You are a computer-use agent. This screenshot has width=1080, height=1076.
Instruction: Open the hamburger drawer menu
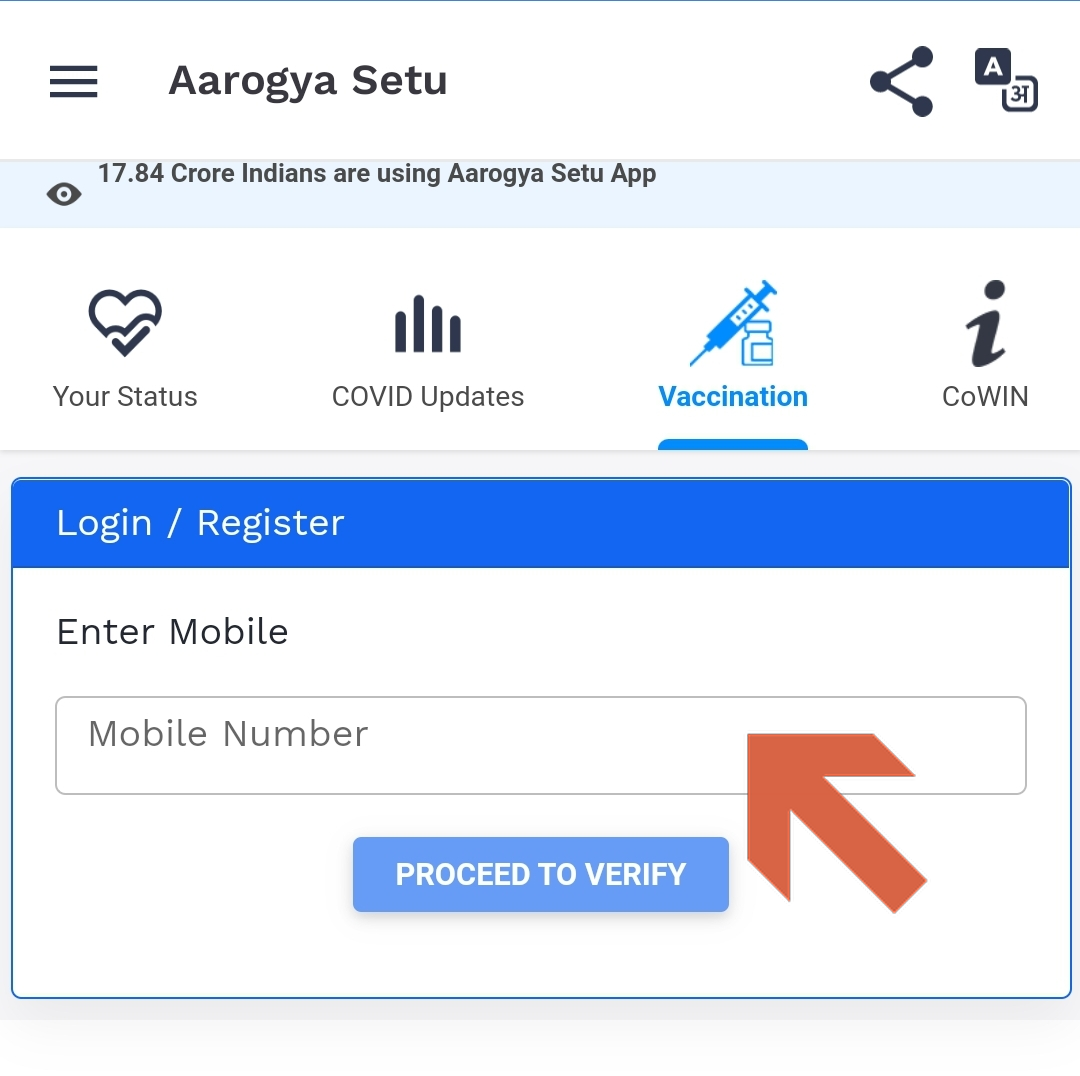pyautogui.click(x=74, y=81)
